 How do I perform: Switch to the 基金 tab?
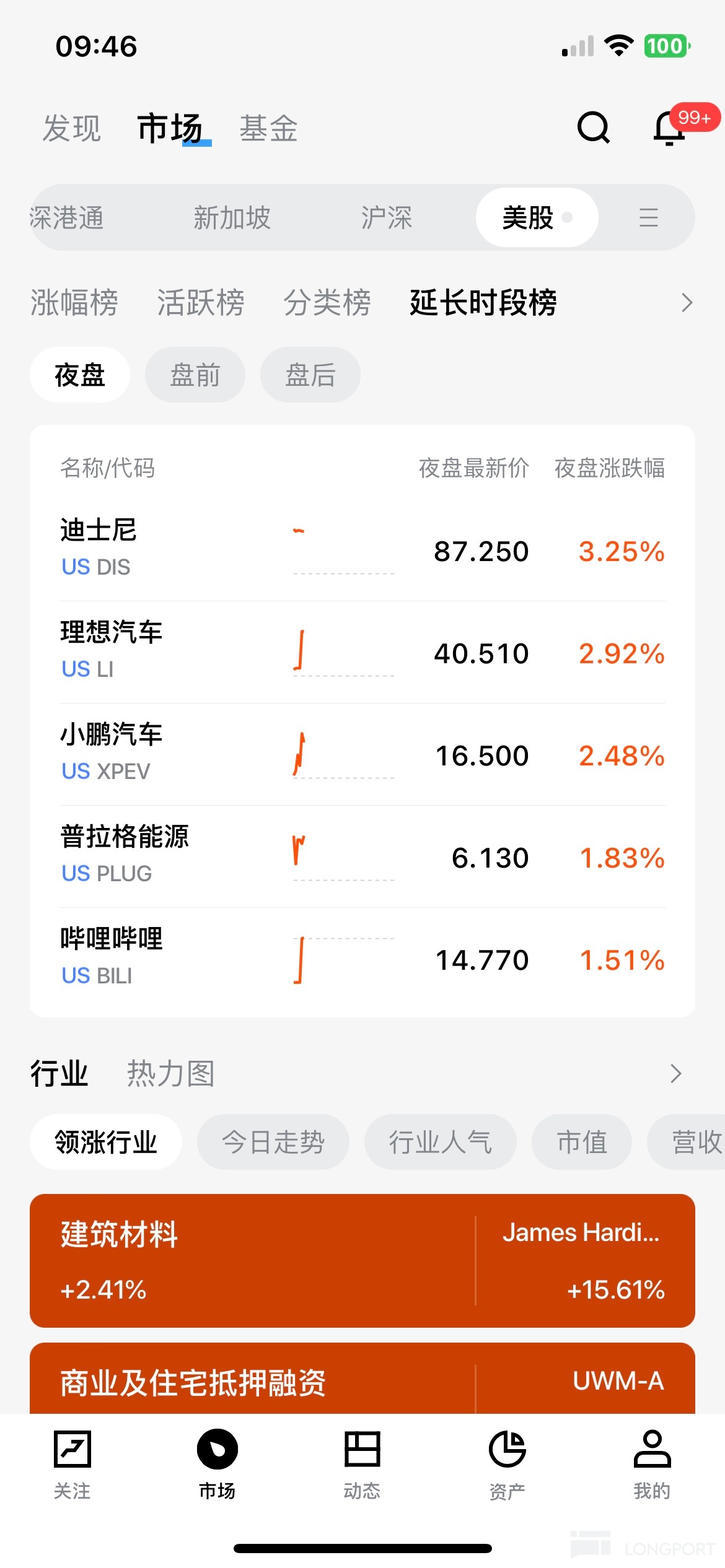pos(269,129)
